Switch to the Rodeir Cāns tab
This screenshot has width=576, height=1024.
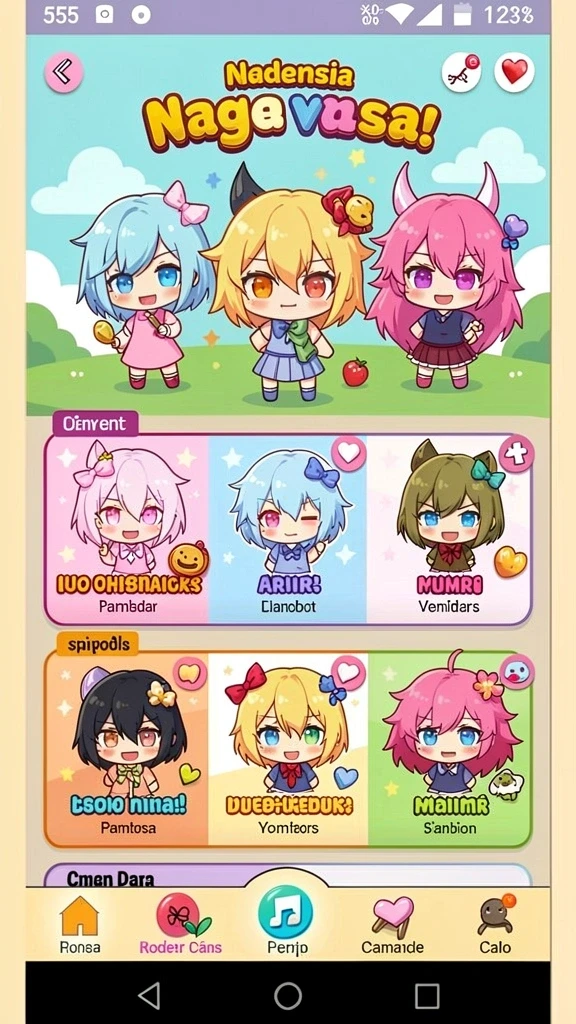pyautogui.click(x=180, y=925)
